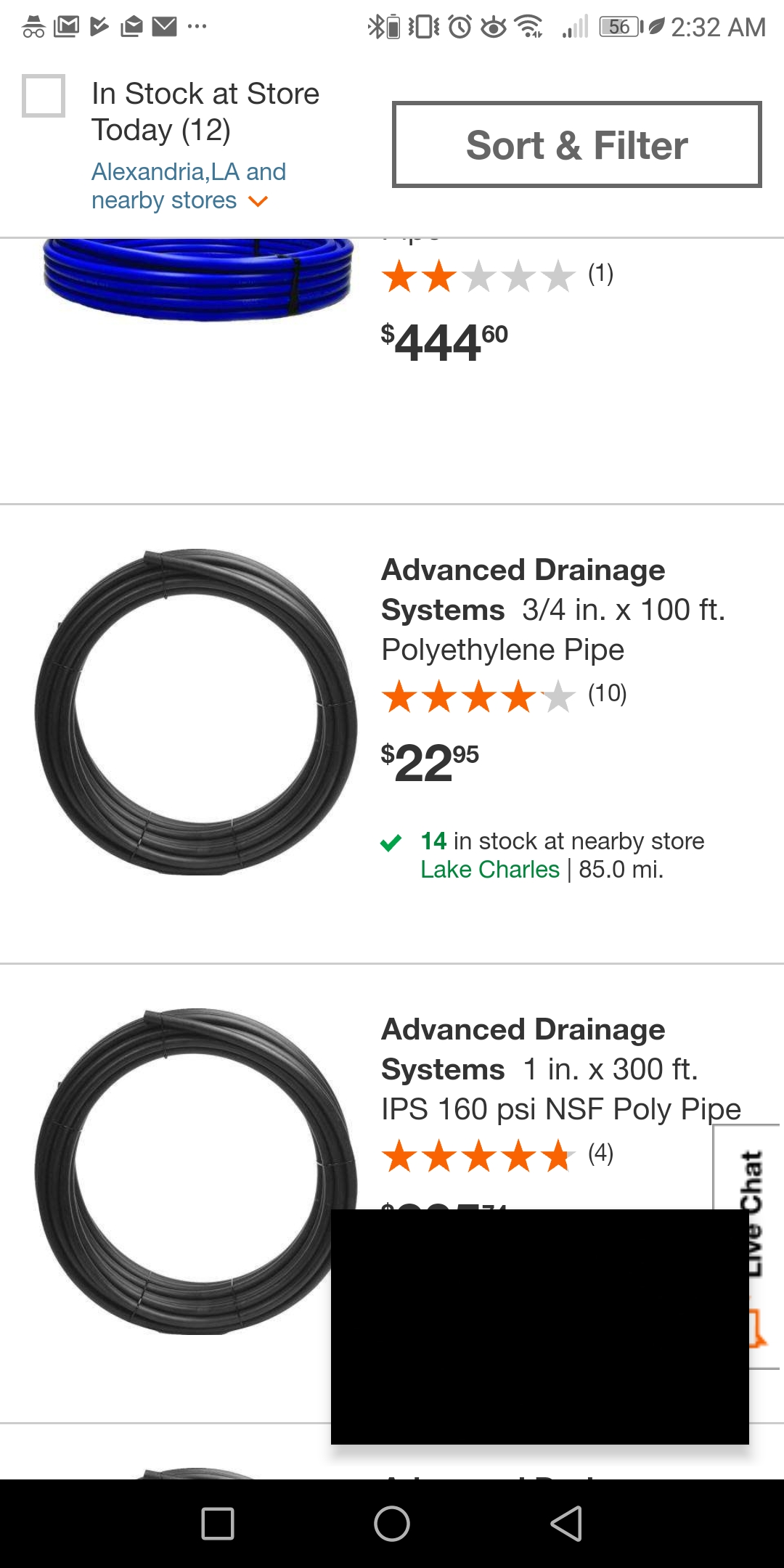Go back with the system back button

(566, 1523)
